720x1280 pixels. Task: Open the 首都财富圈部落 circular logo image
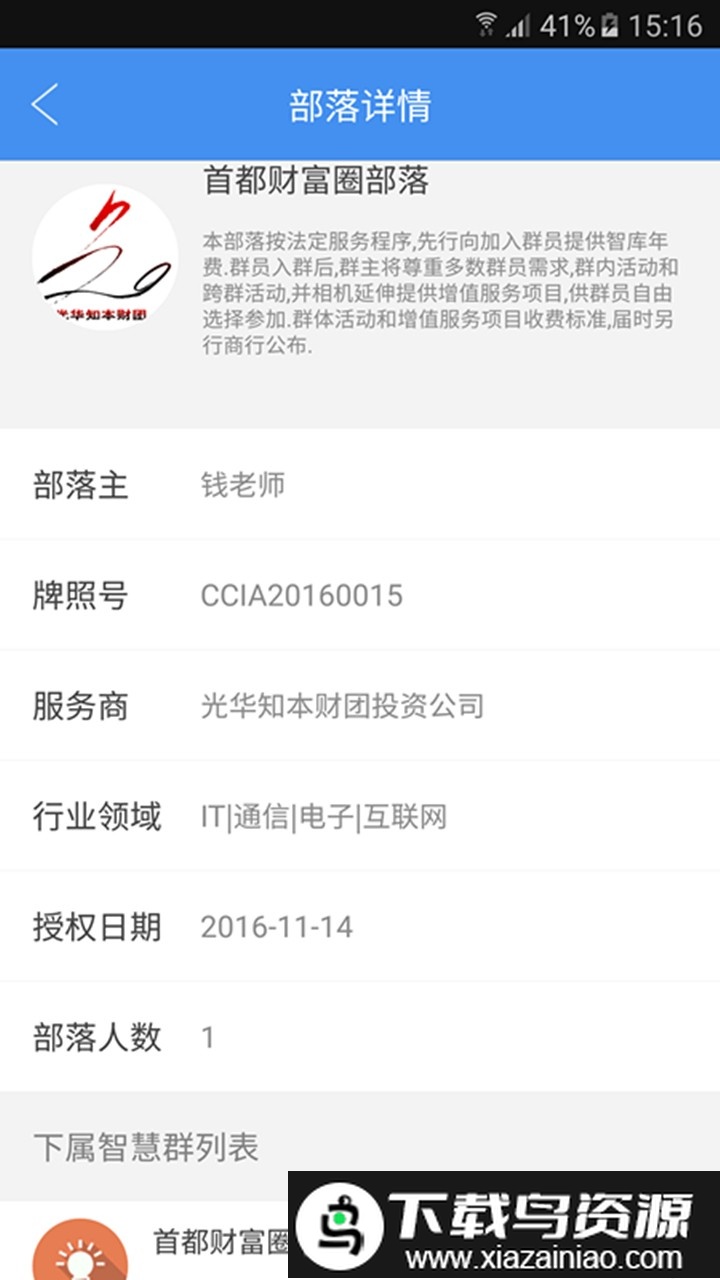pyautogui.click(x=104, y=256)
